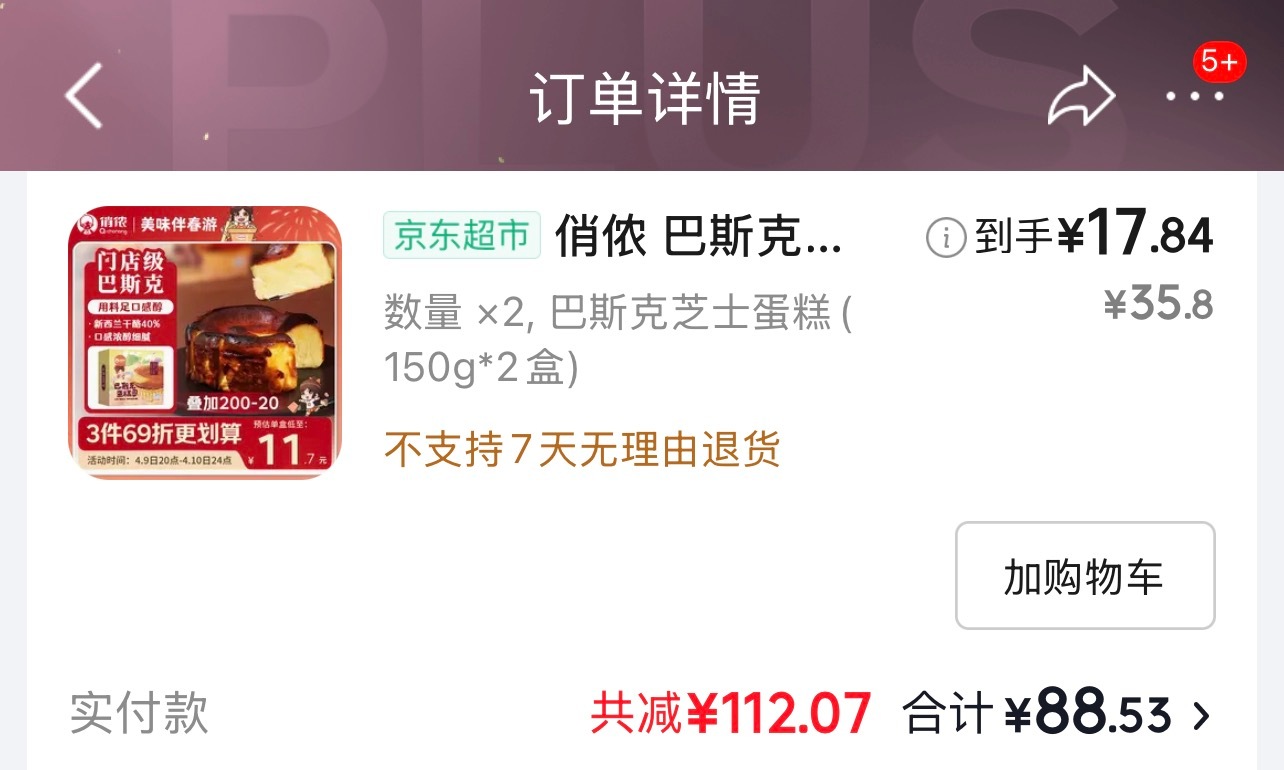Open the 俏侬 Basque cake product image

pos(205,342)
